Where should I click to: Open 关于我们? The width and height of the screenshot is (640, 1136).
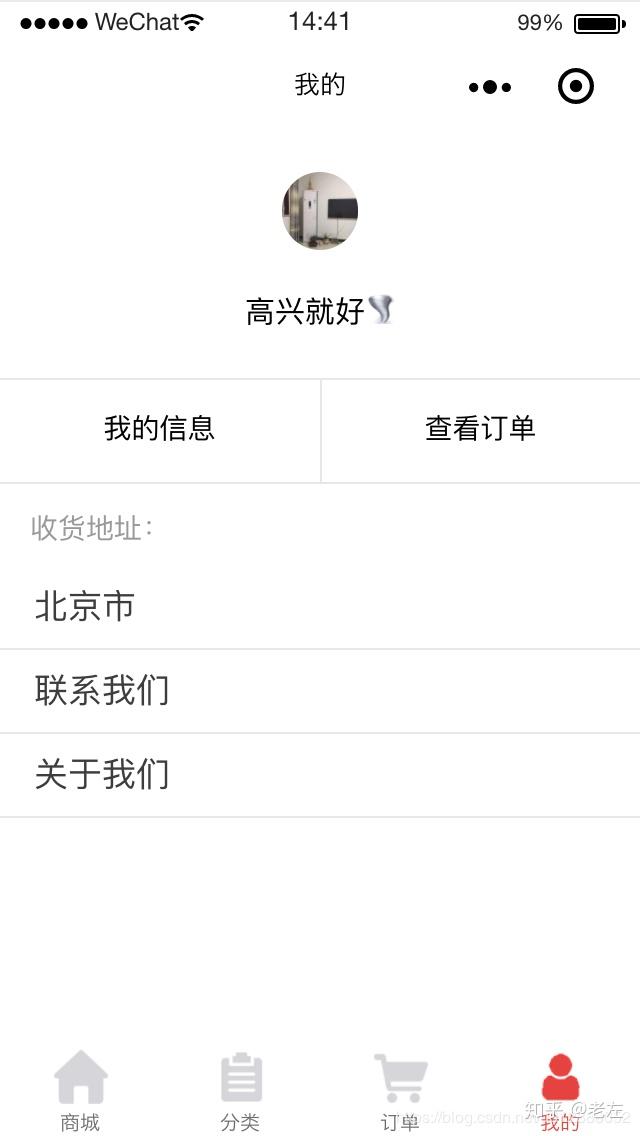coord(320,775)
